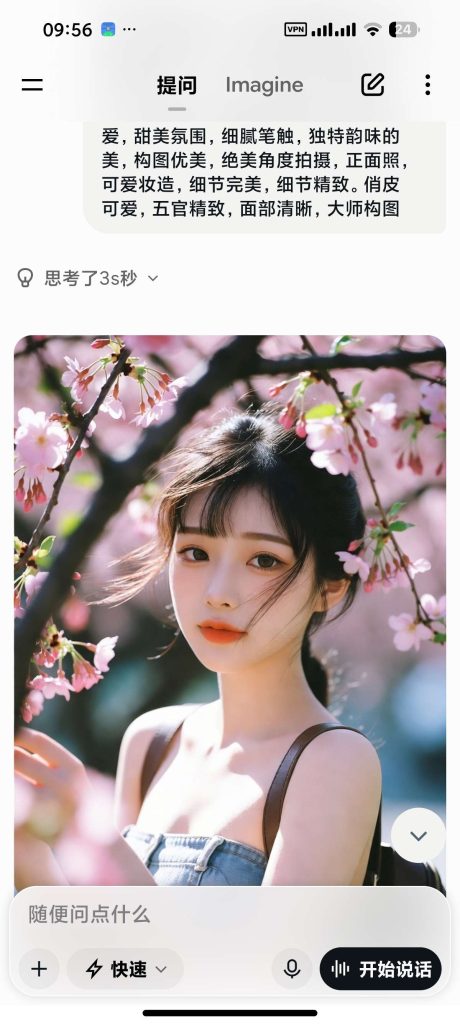The height and width of the screenshot is (1024, 460).
Task: Expand the 思考了3s秒 thinking details
Action: pyautogui.click(x=88, y=278)
